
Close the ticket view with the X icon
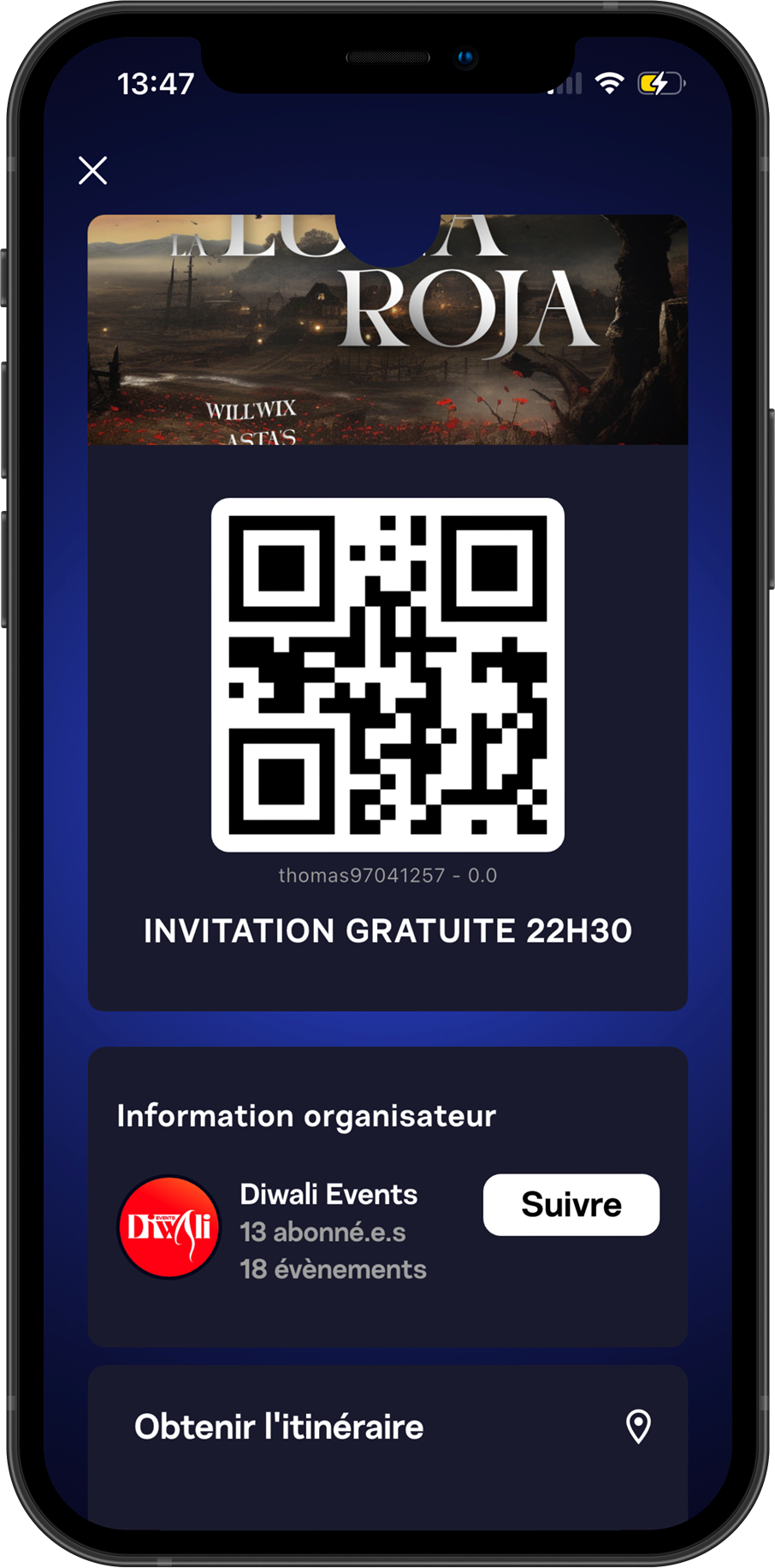click(92, 169)
